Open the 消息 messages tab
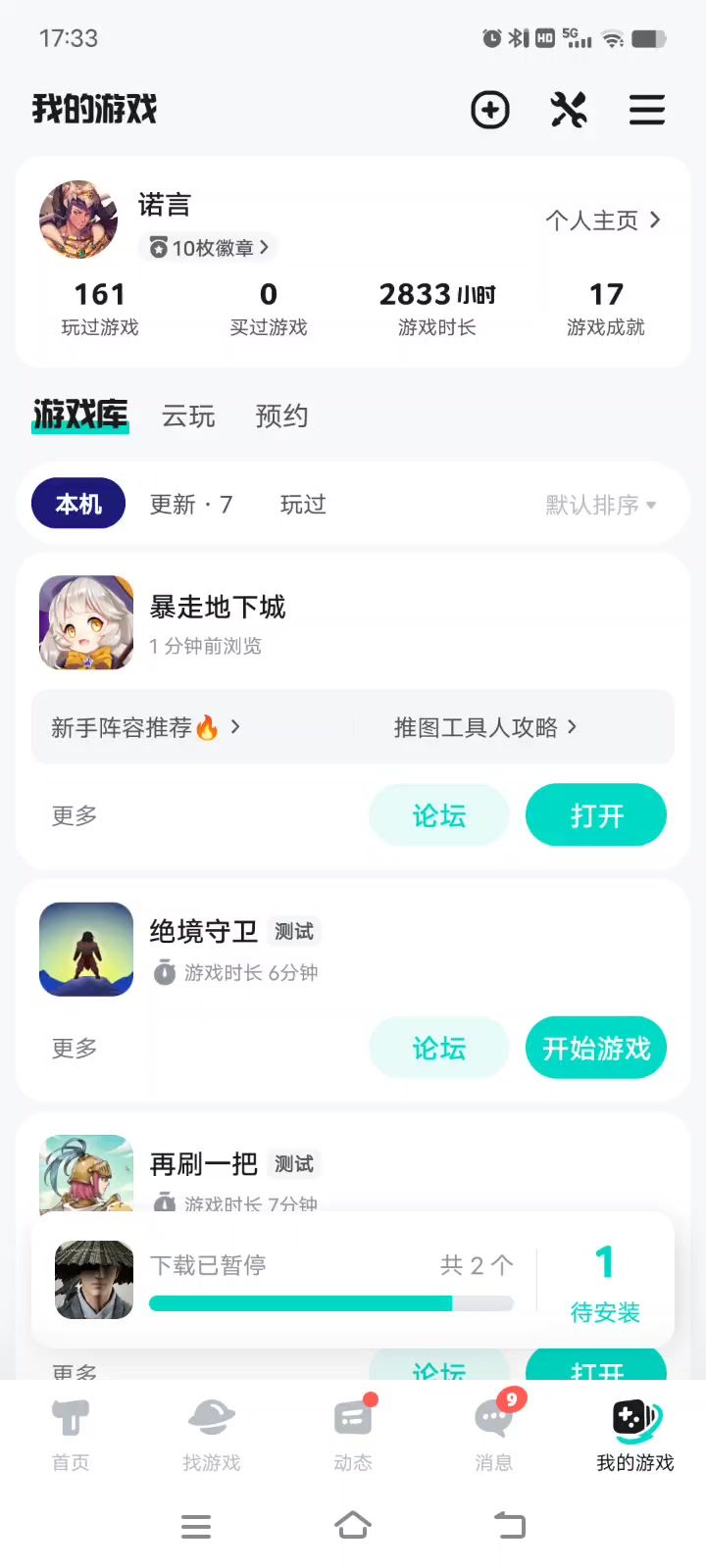Screen dimensions: 706x1568 click(x=494, y=1435)
